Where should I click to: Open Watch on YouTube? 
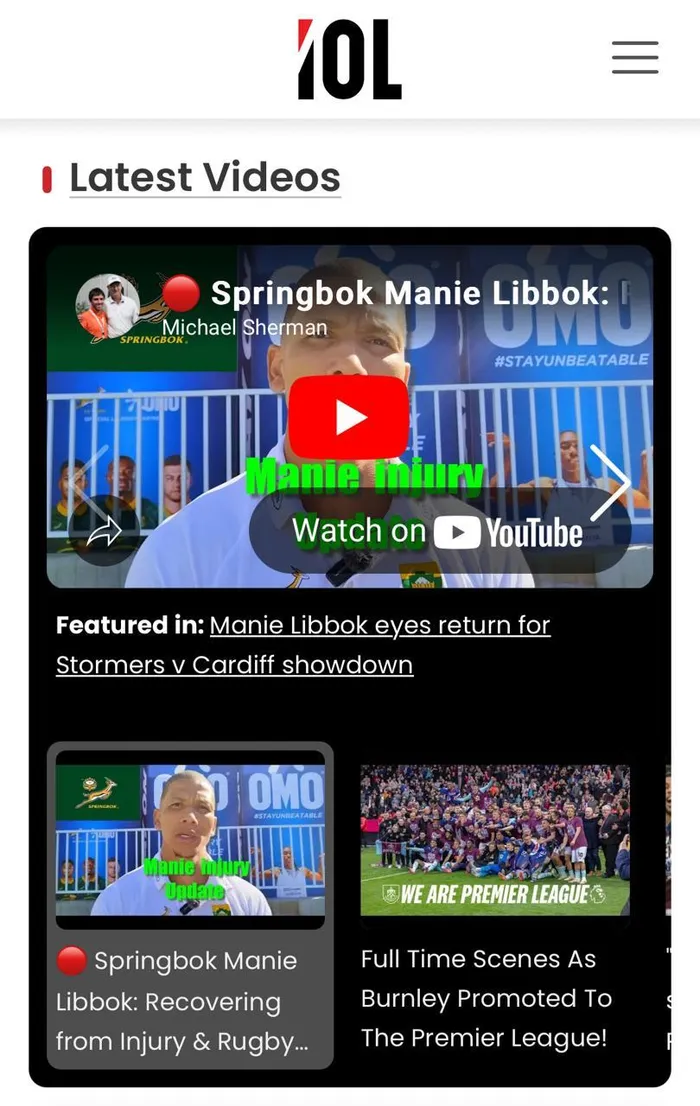[x=438, y=532]
